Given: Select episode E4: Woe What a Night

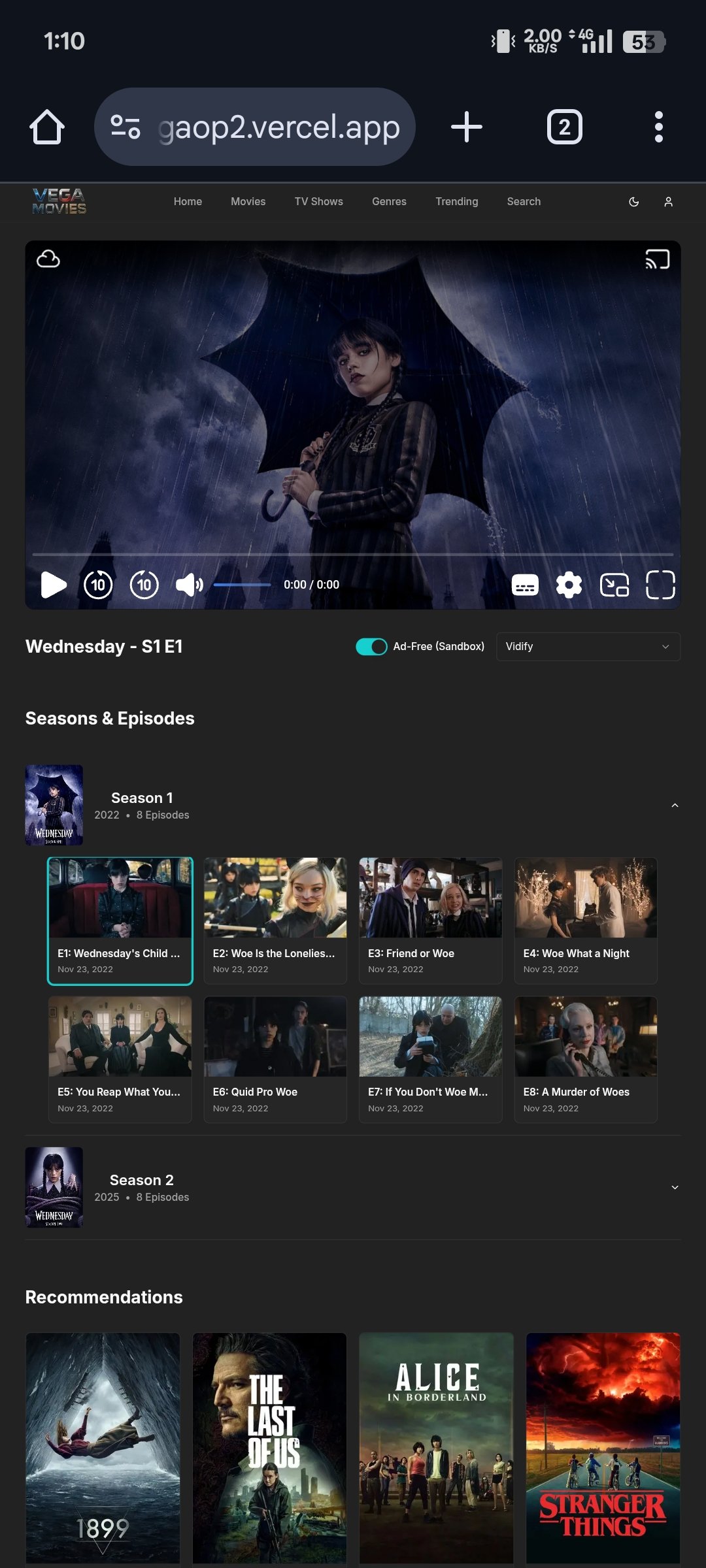Looking at the screenshot, I should (x=586, y=920).
